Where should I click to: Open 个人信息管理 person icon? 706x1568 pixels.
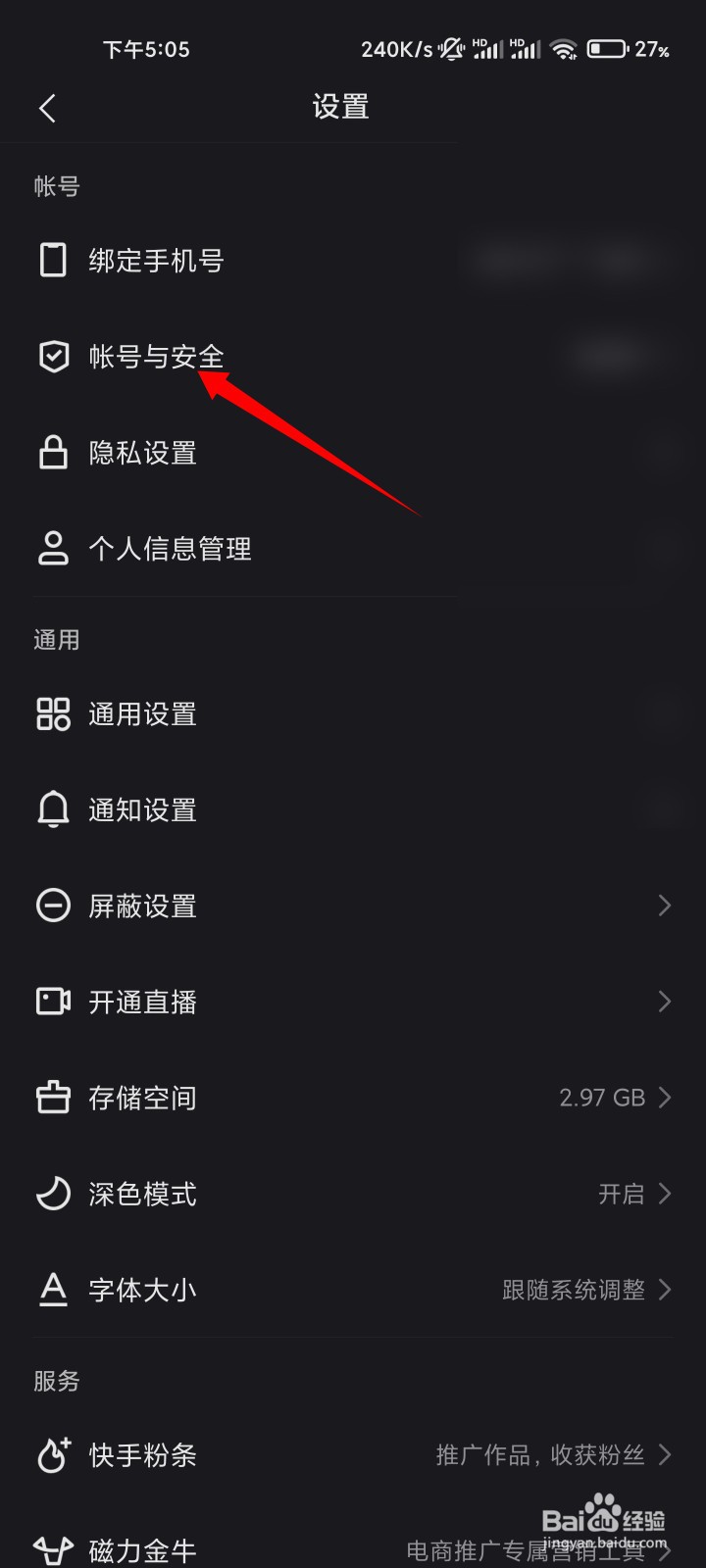(x=53, y=549)
